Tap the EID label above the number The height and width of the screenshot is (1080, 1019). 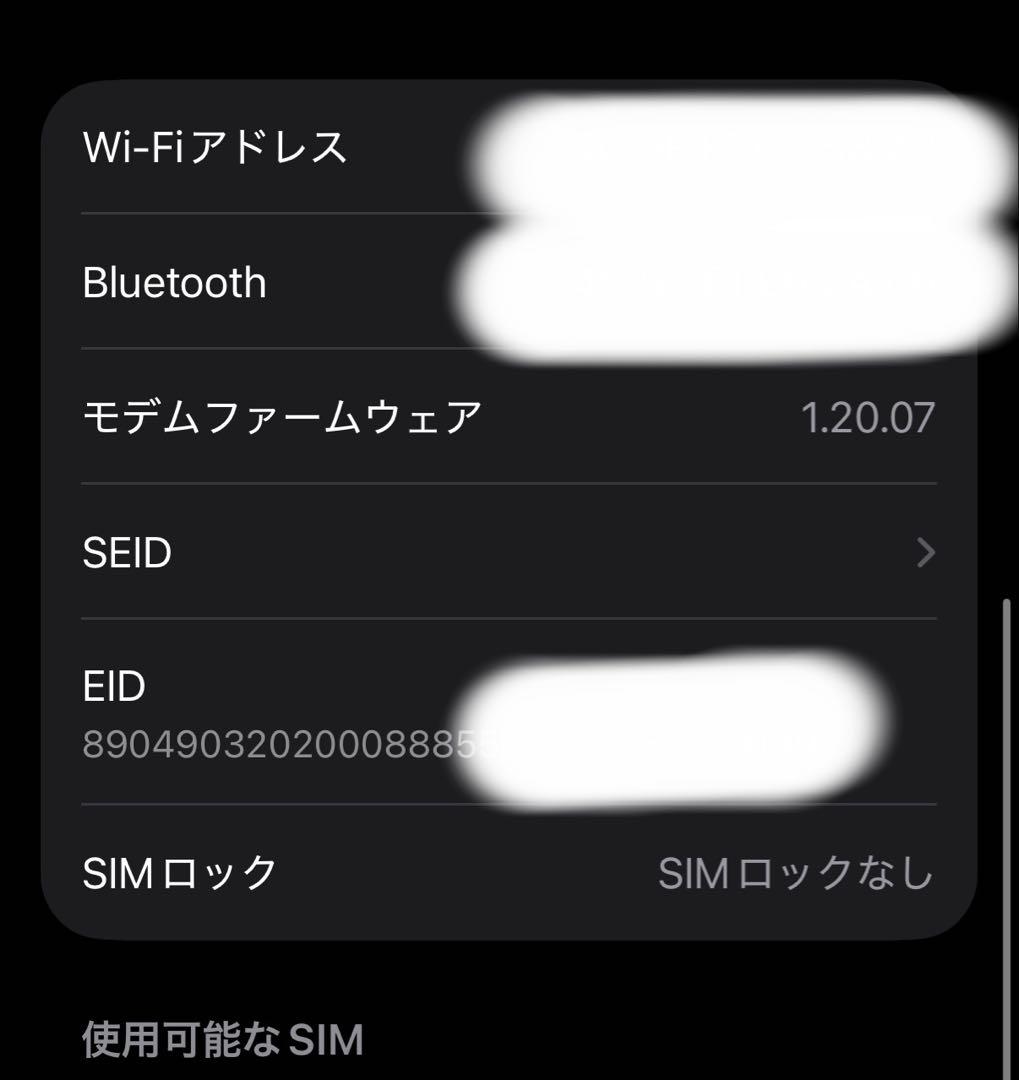click(114, 687)
